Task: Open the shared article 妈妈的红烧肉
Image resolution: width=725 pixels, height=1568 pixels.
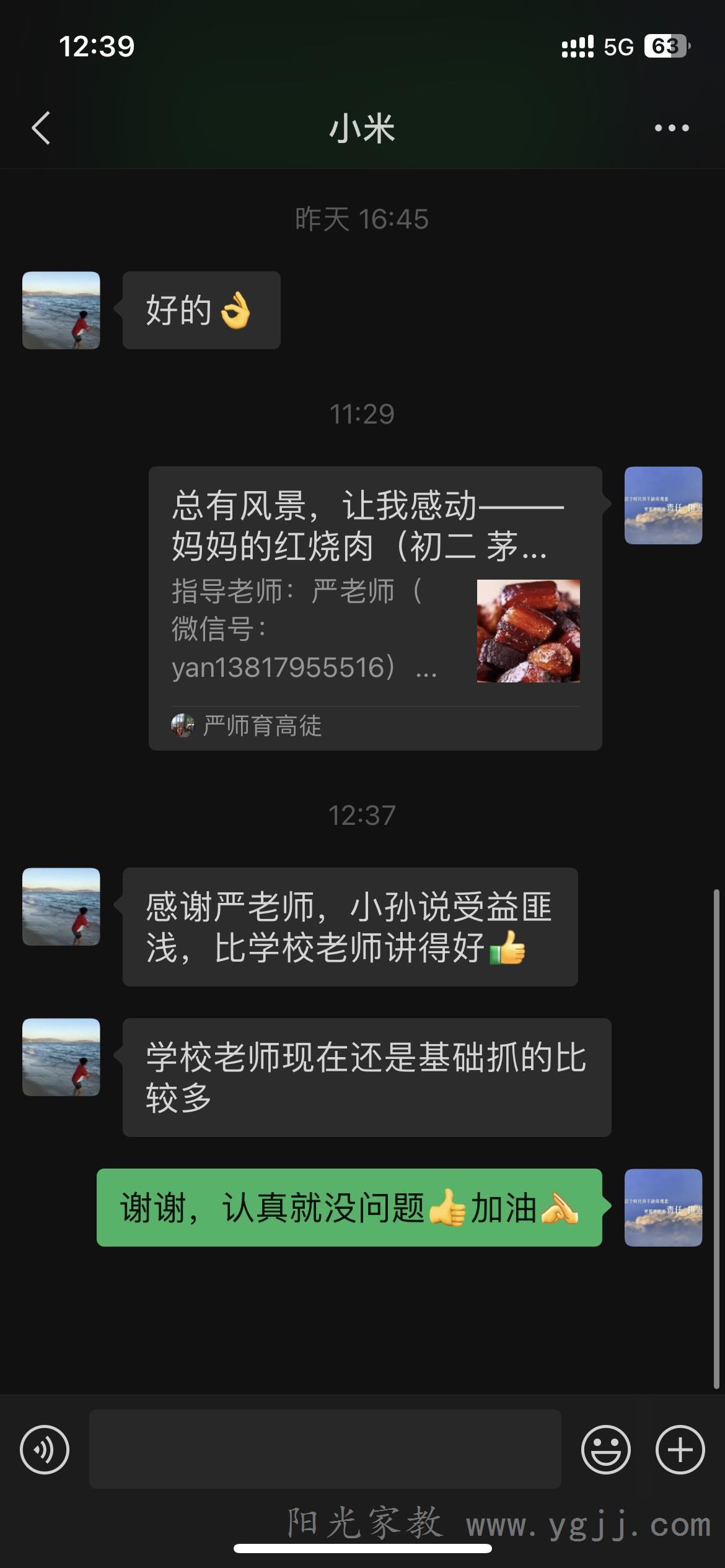Action: [x=376, y=608]
